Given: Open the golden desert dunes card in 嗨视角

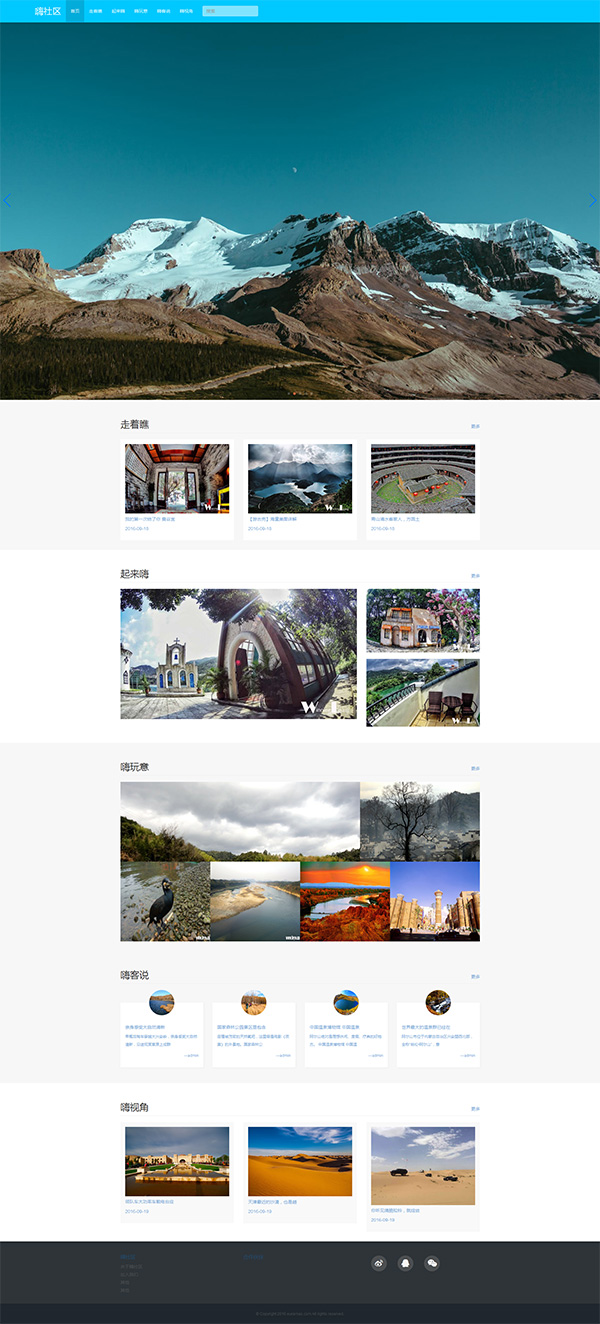Looking at the screenshot, I should click(299, 1162).
